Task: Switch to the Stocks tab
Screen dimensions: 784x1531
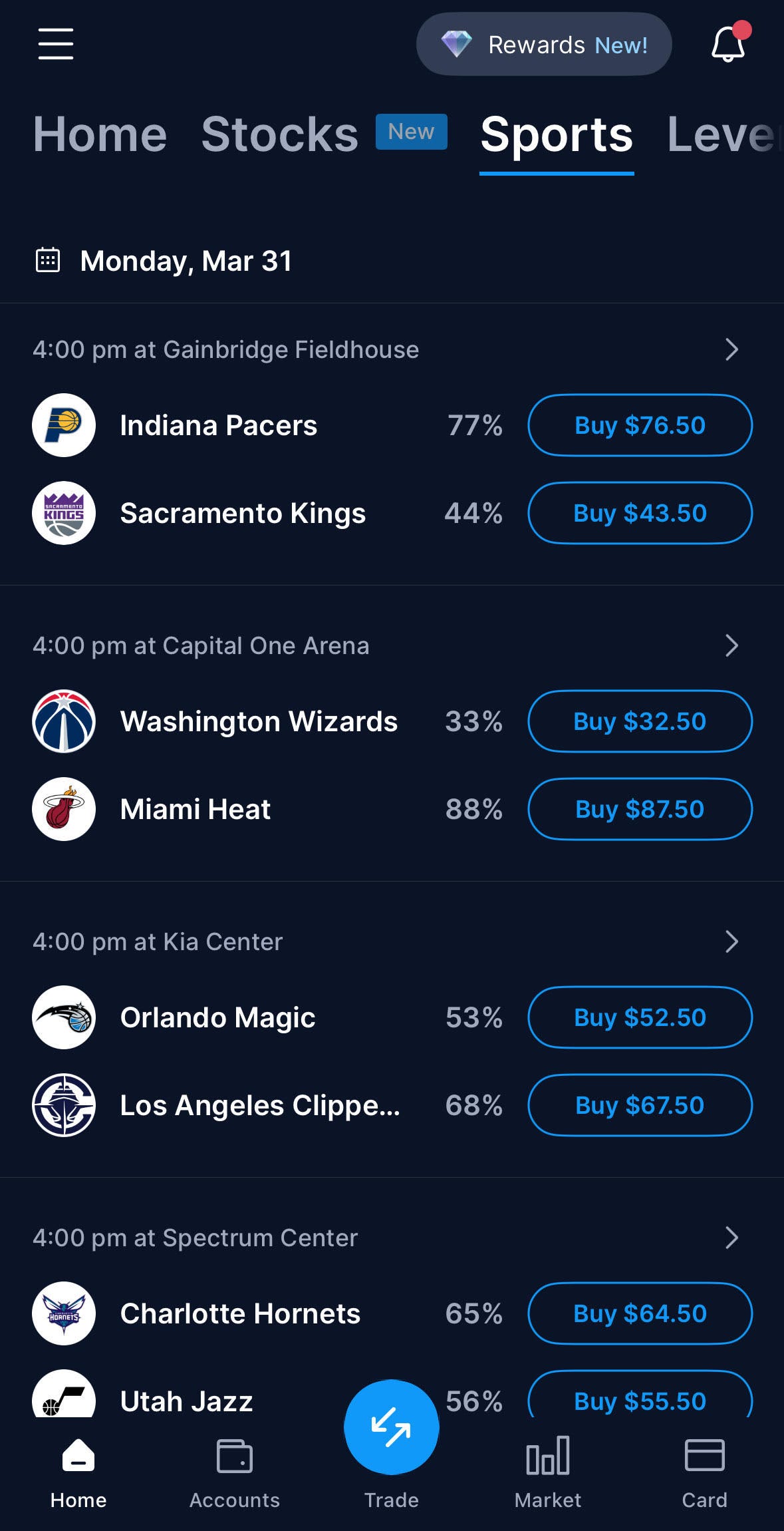Action: coord(280,134)
